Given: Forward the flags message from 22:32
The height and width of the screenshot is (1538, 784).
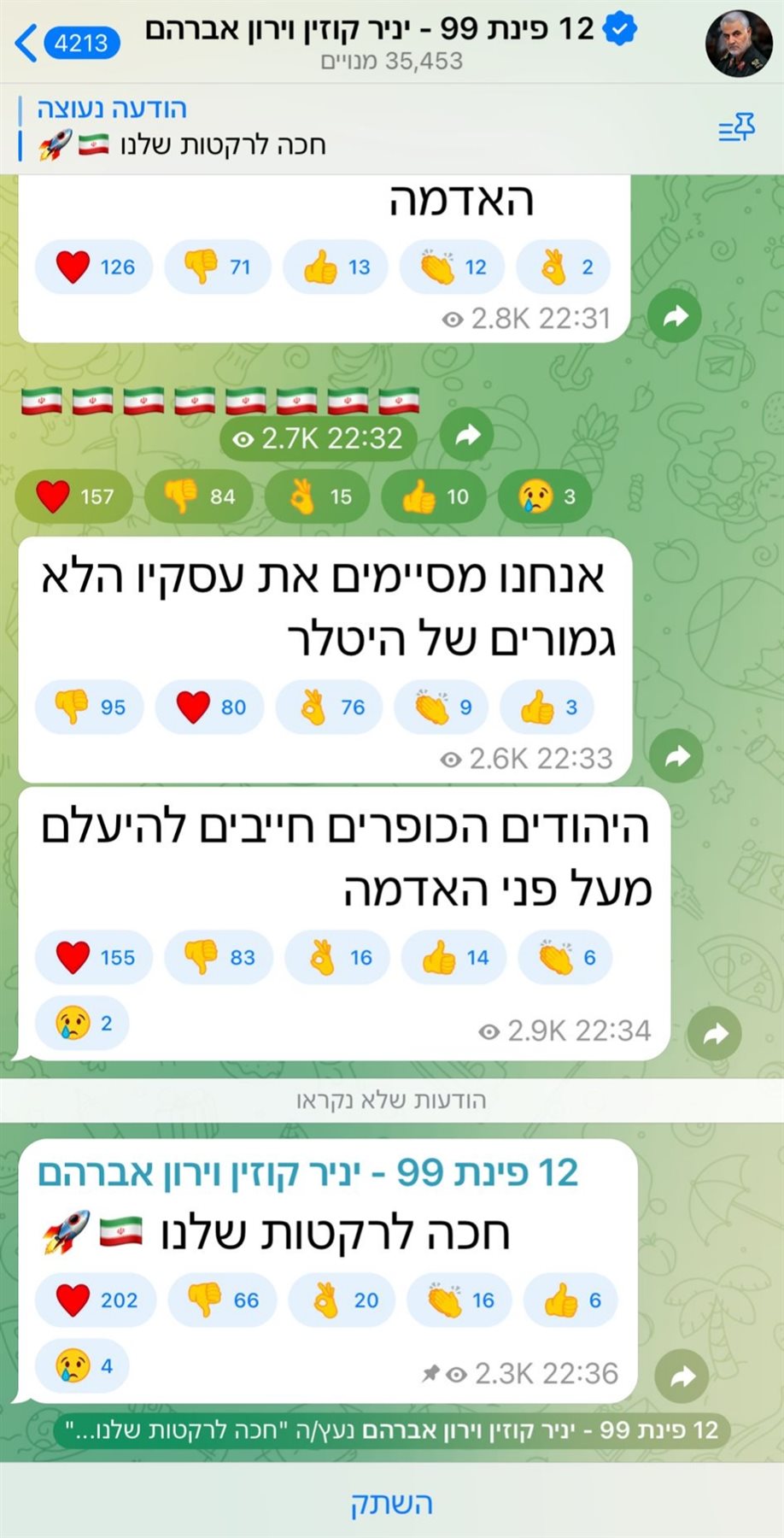Looking at the screenshot, I should point(467,436).
